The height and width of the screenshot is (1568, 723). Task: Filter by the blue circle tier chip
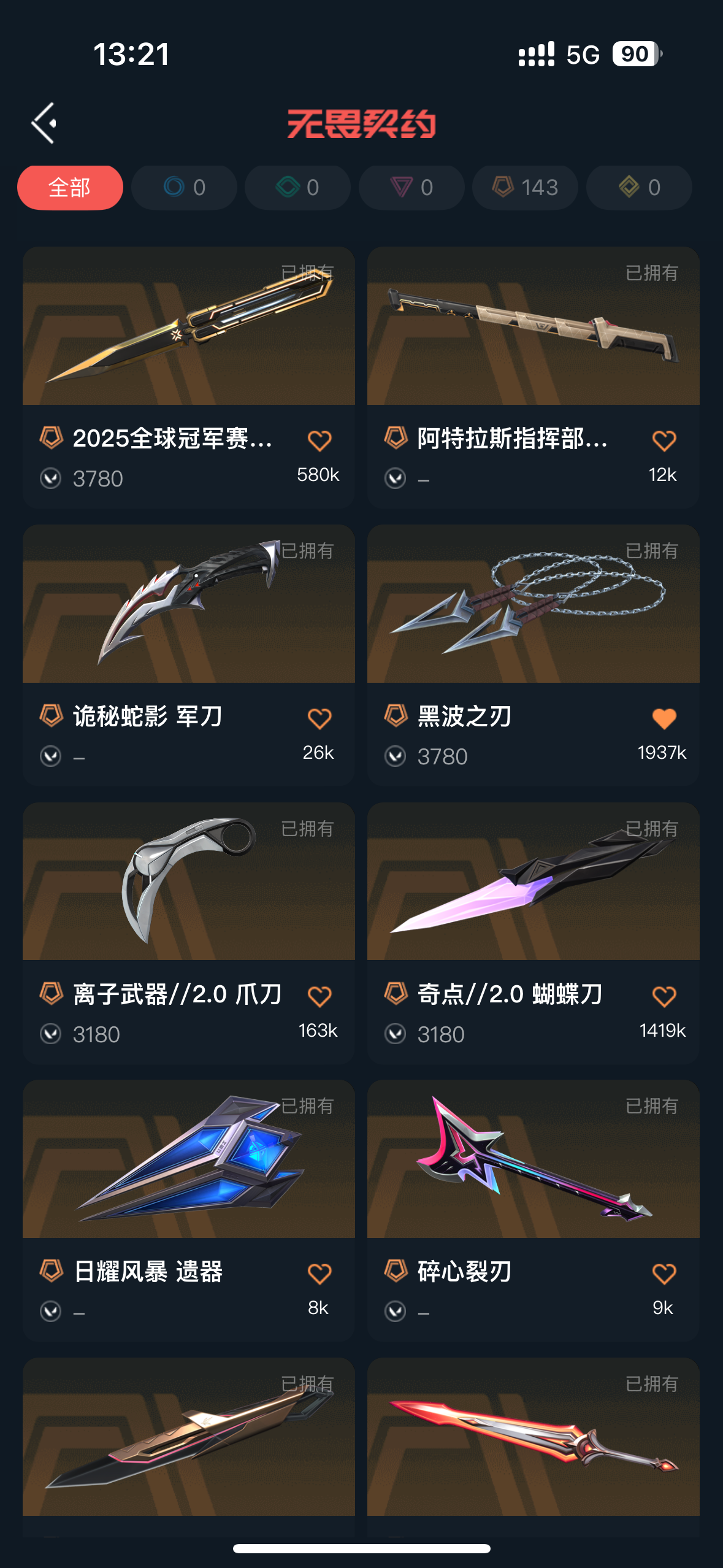coord(184,188)
